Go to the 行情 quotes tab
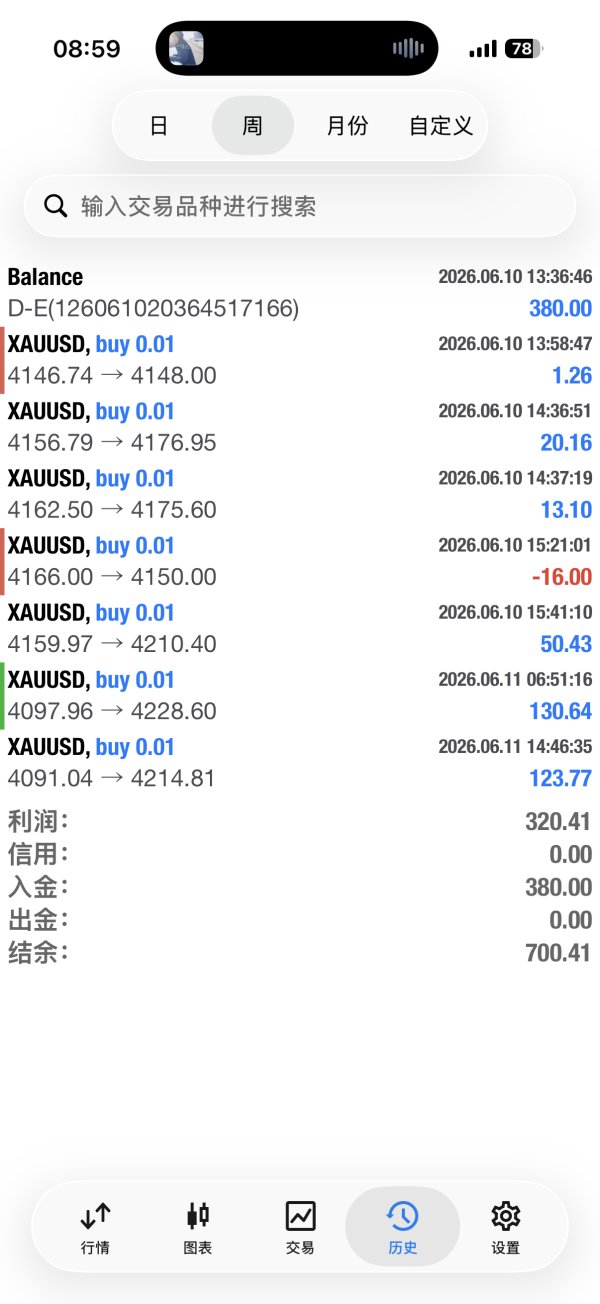Viewport: 600px width, 1304px height. click(95, 1227)
